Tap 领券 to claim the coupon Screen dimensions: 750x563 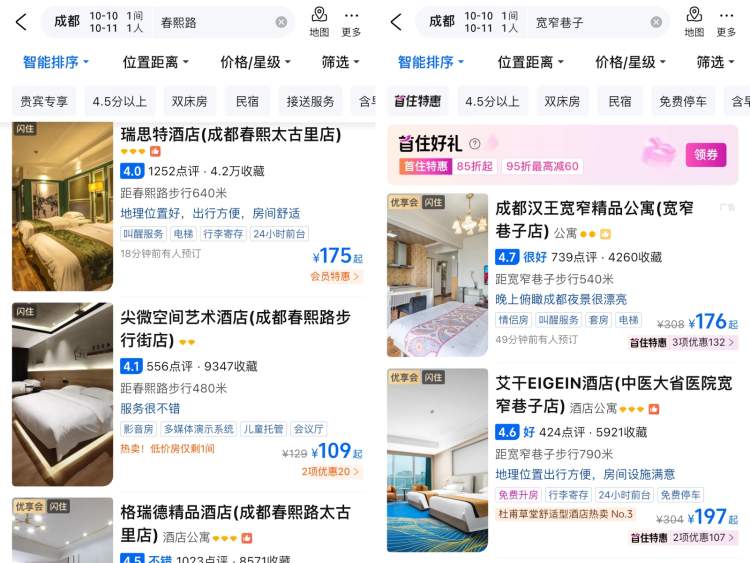tap(705, 155)
